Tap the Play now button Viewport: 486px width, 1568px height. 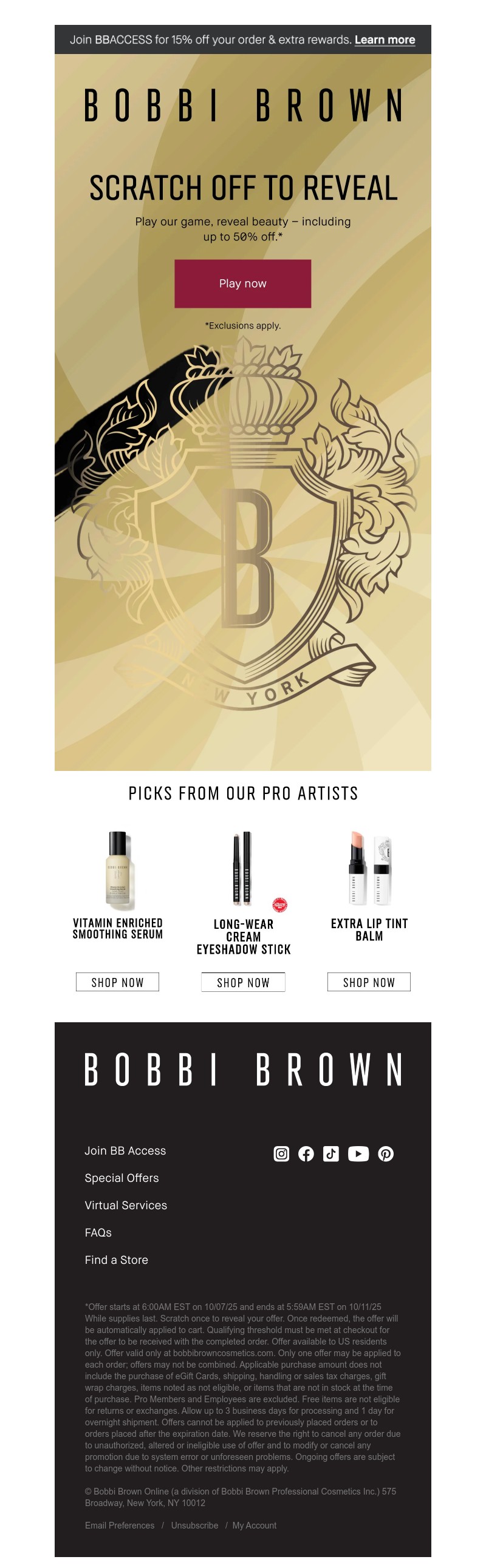[x=242, y=283]
